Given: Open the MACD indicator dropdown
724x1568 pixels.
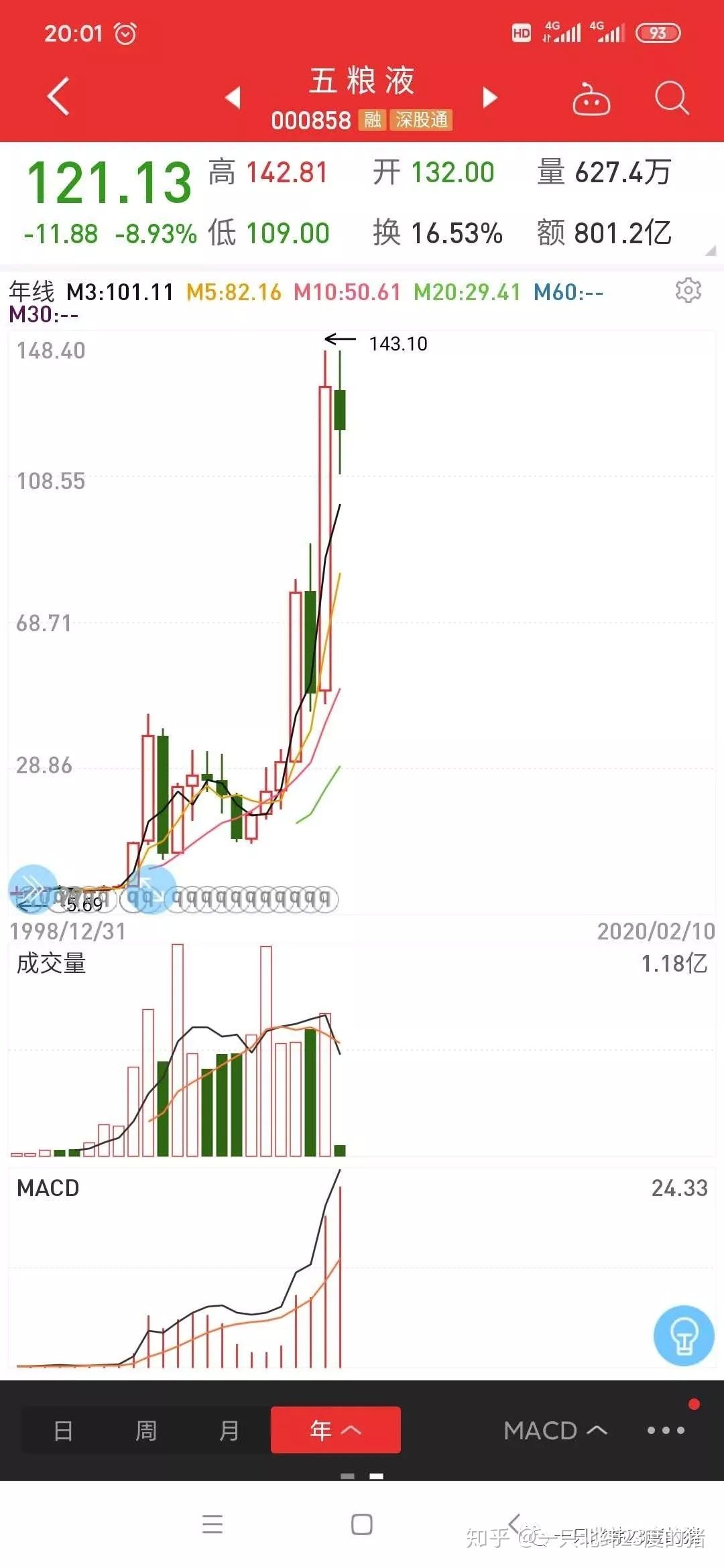Looking at the screenshot, I should pos(555,1430).
